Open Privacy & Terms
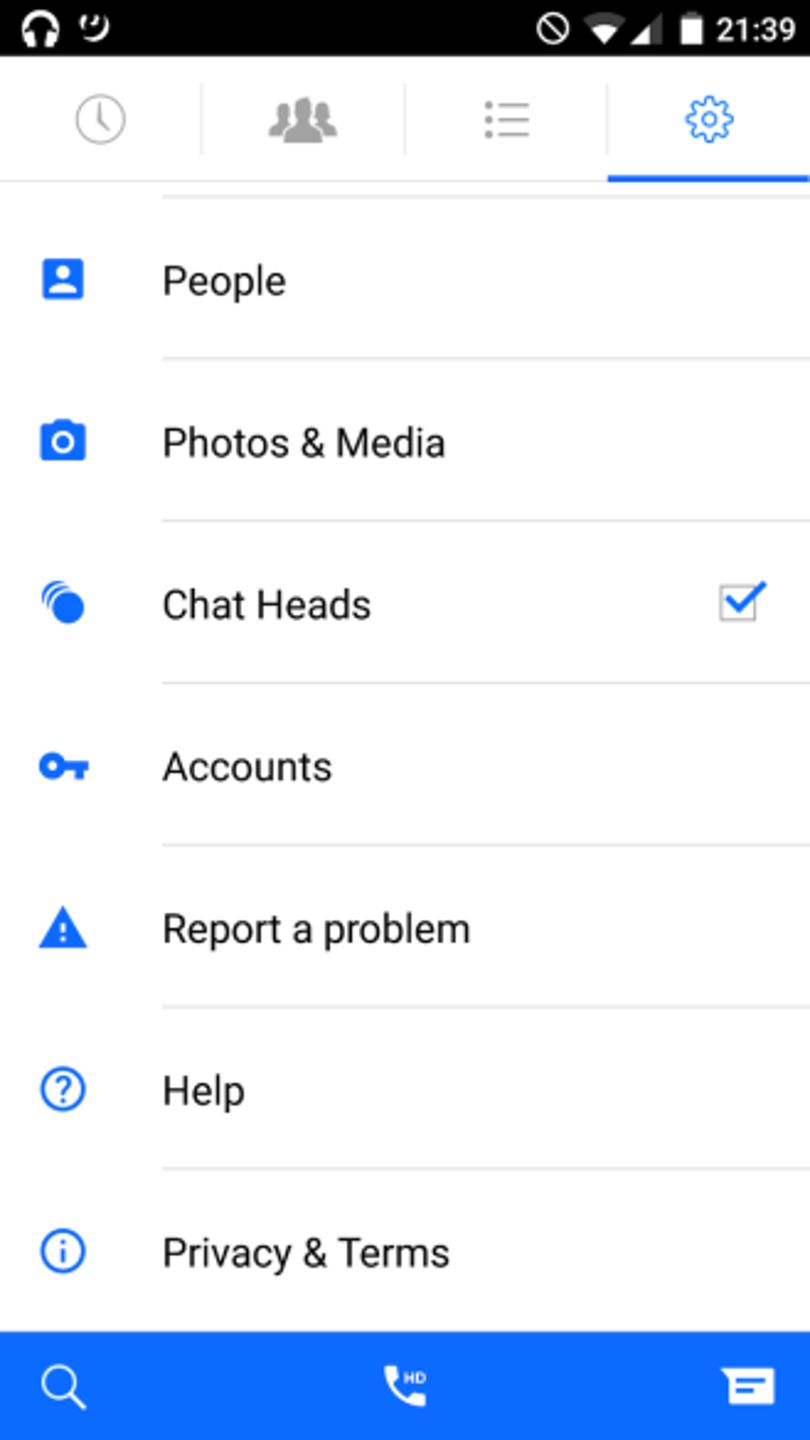Screen dimensions: 810x1440 (405, 1252)
